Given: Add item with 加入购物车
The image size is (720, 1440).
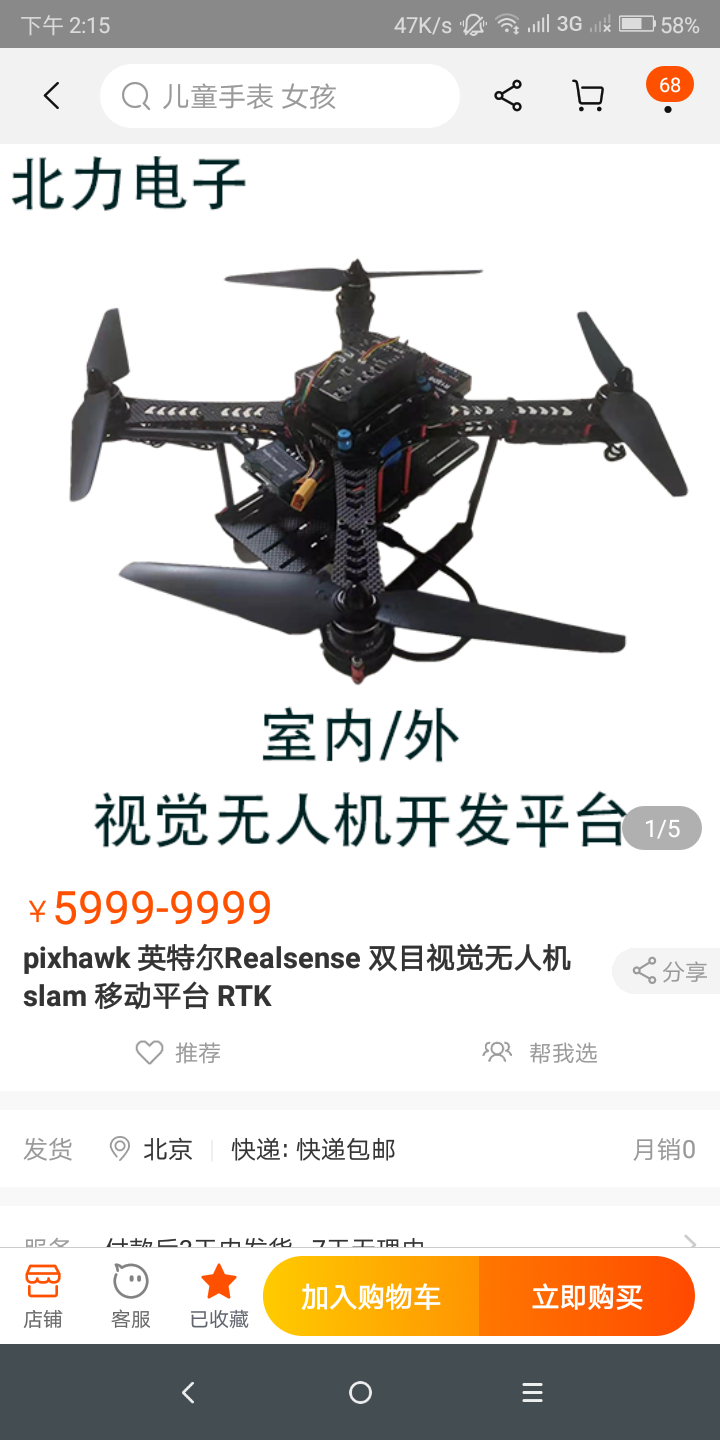Looking at the screenshot, I should click(x=371, y=1297).
